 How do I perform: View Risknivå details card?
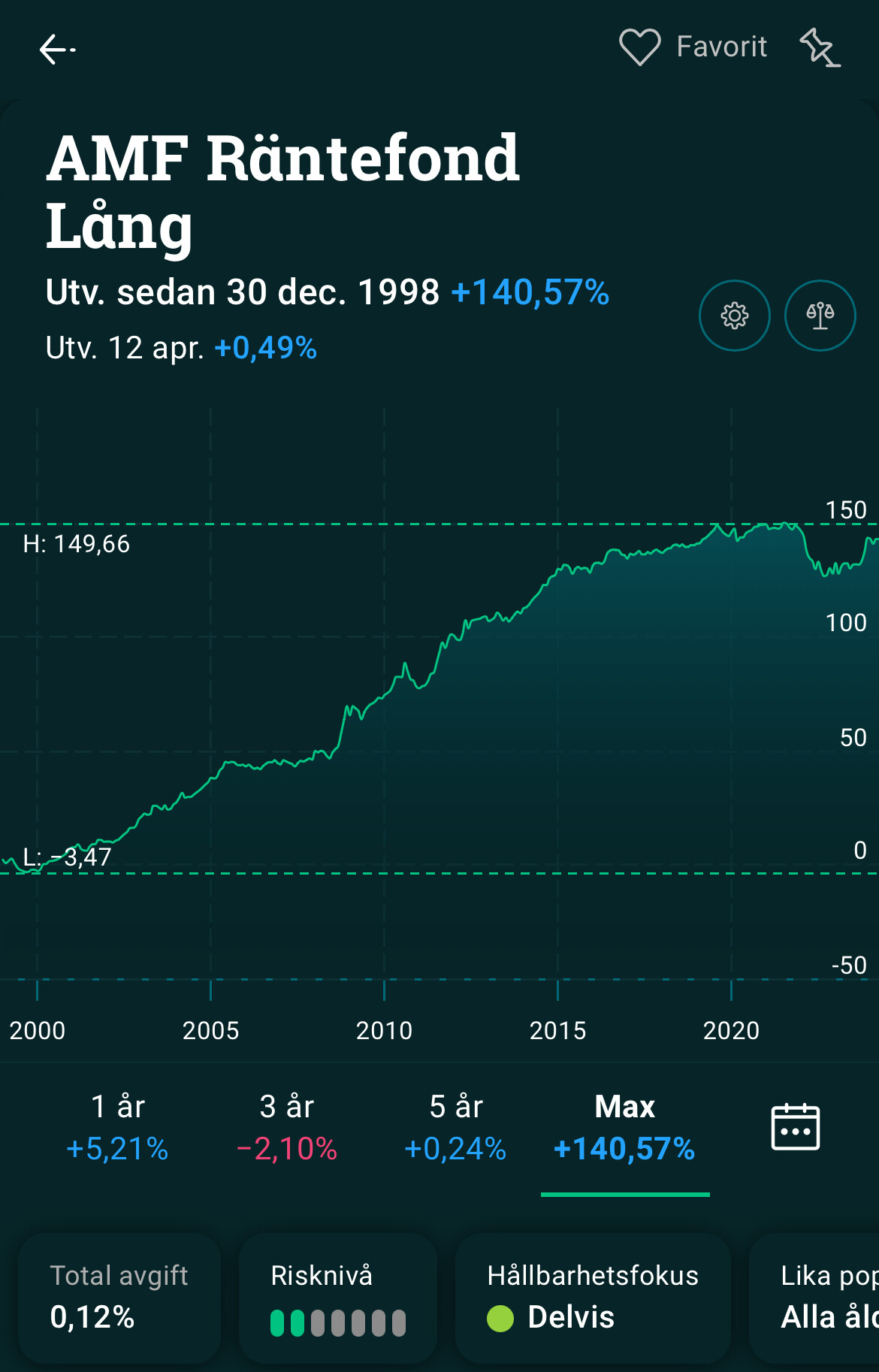tap(338, 1298)
